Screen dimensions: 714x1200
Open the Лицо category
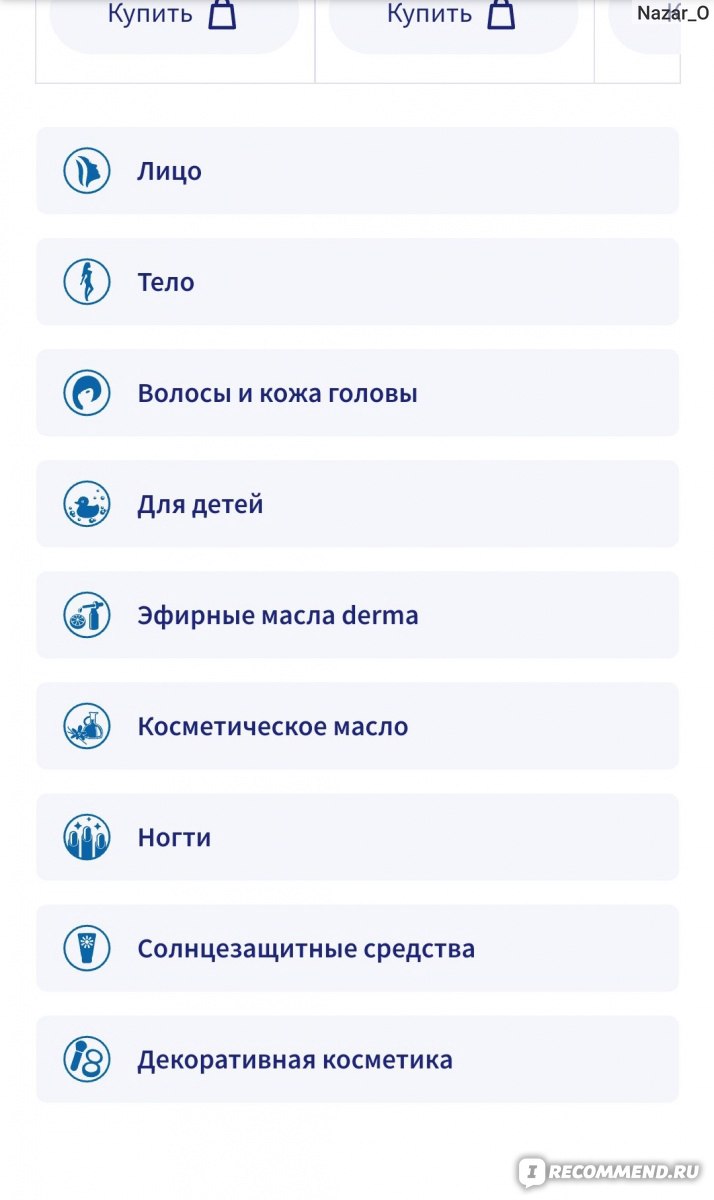click(x=357, y=171)
